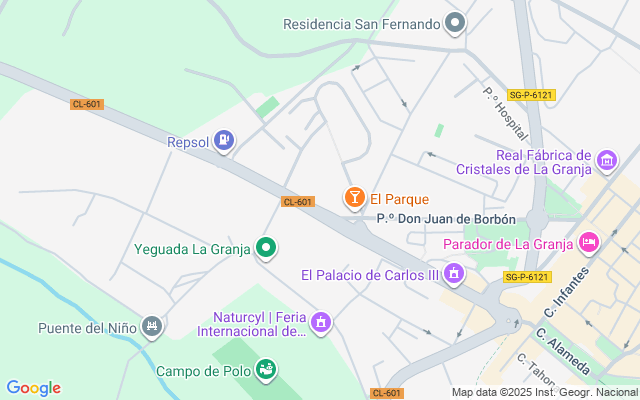This screenshot has height=400, width=640.
Task: Open Parador de La Granja hotel marker
Action: [x=589, y=243]
